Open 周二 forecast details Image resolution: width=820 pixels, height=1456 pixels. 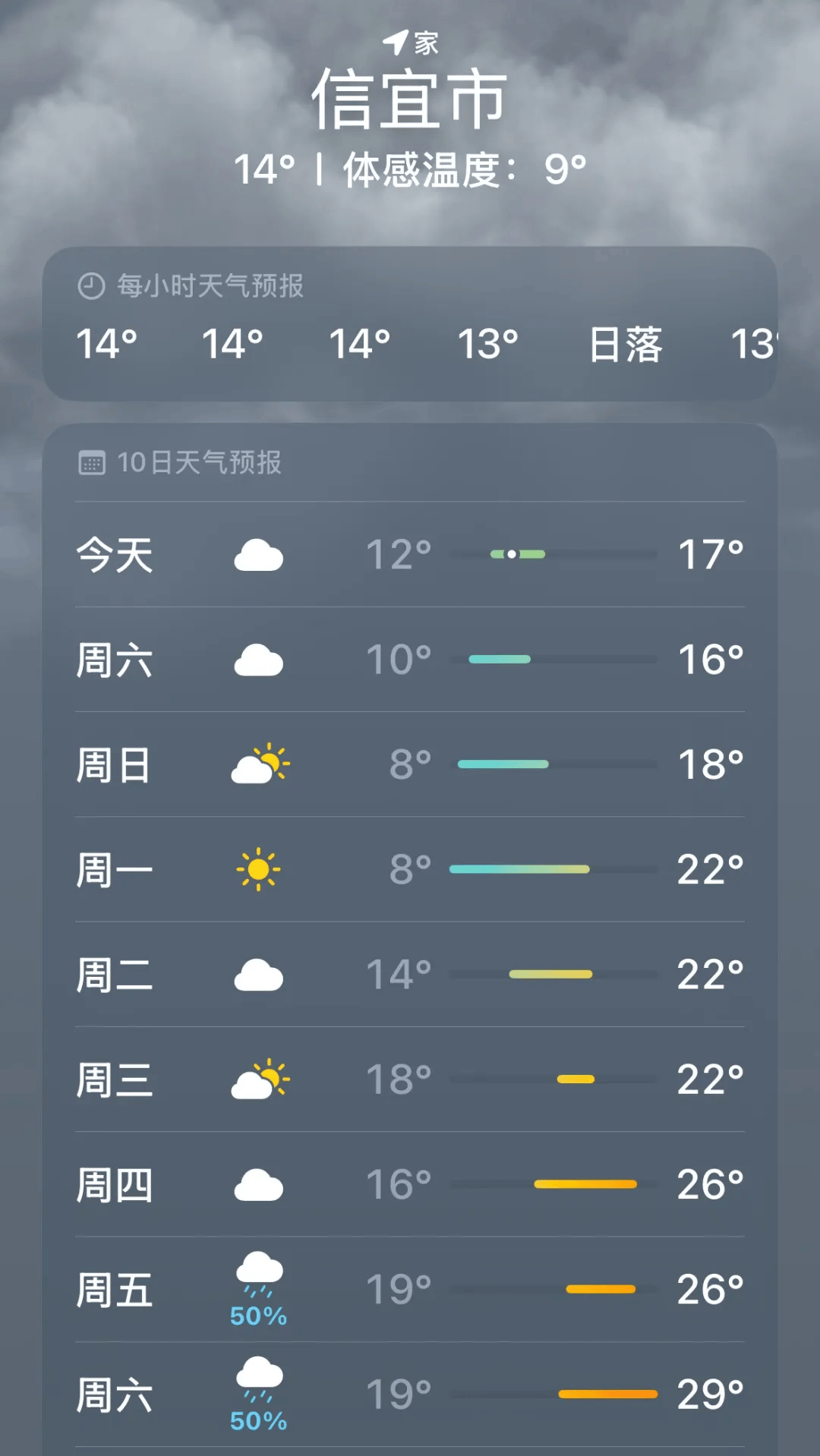pos(410,974)
